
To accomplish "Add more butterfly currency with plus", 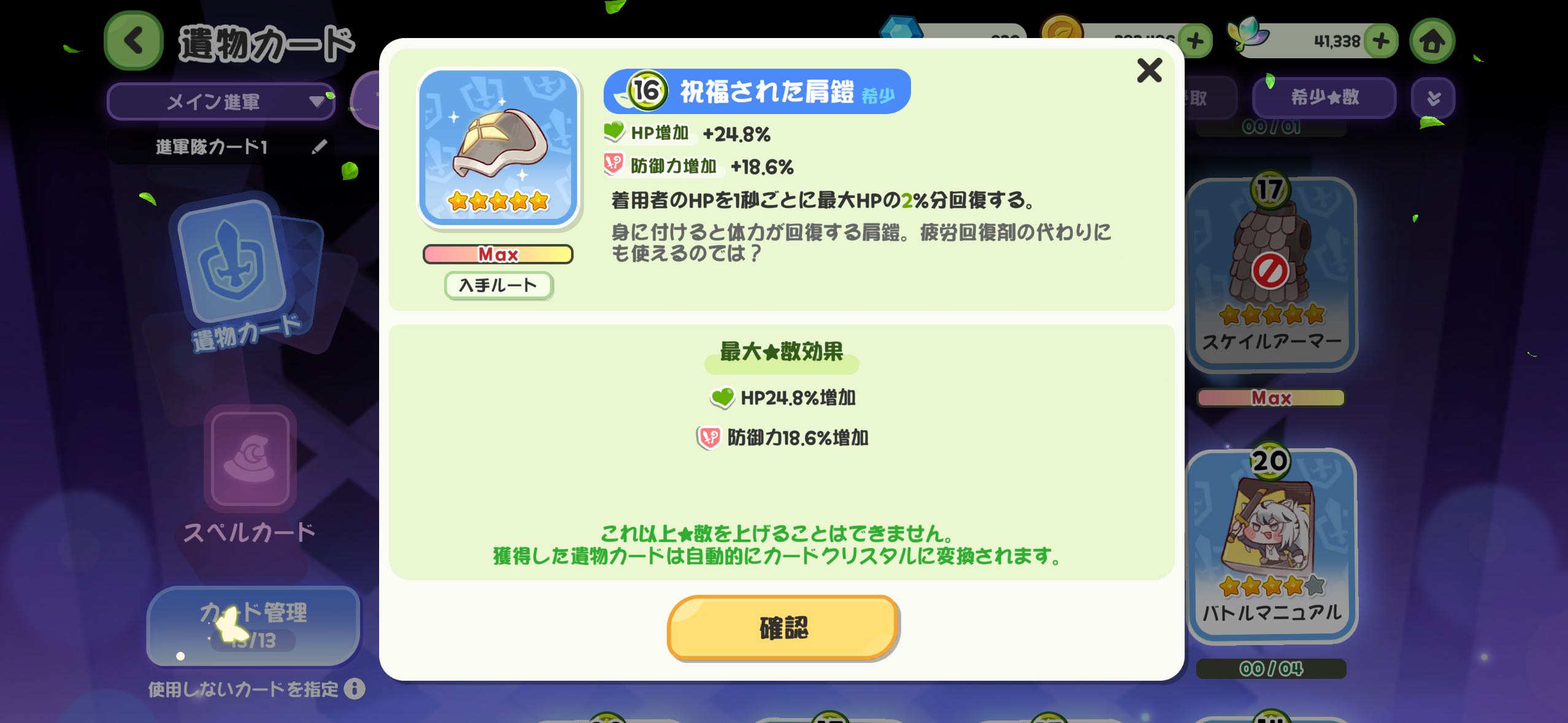I will tap(1381, 41).
